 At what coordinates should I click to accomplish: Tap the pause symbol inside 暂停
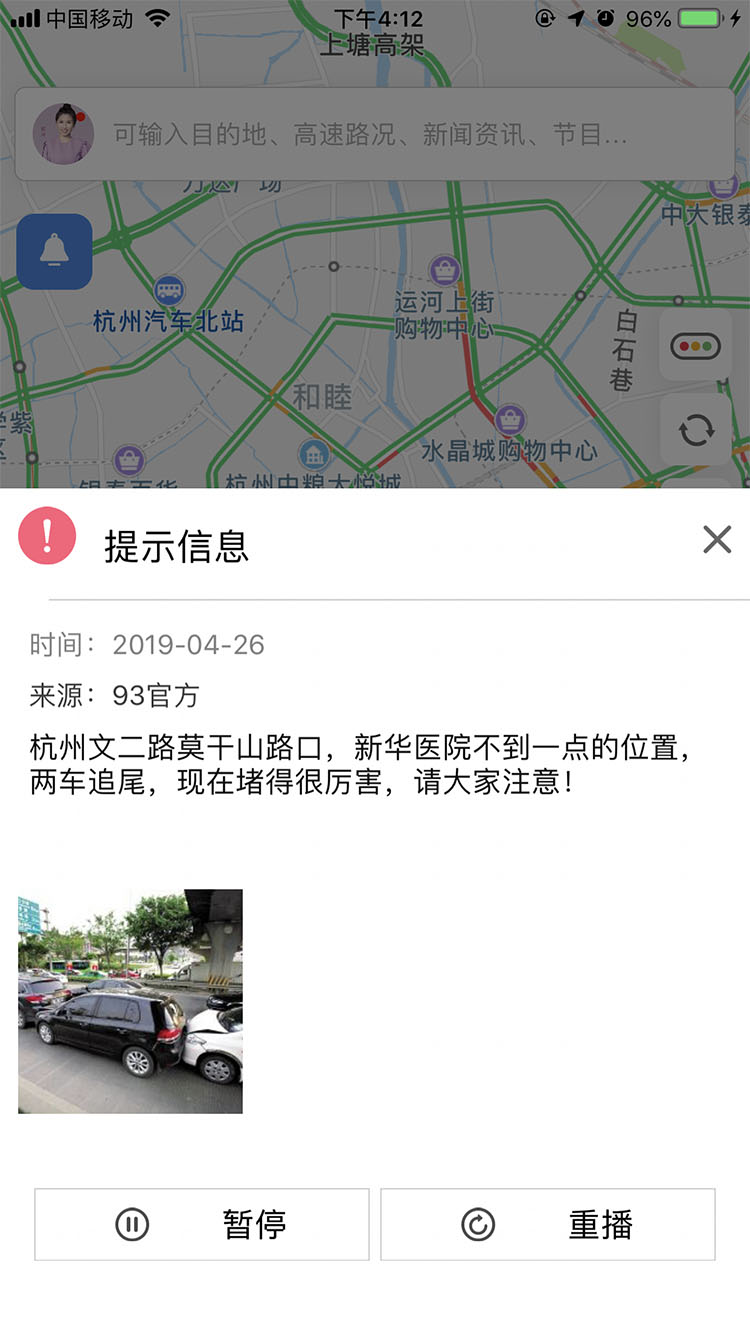click(132, 1224)
